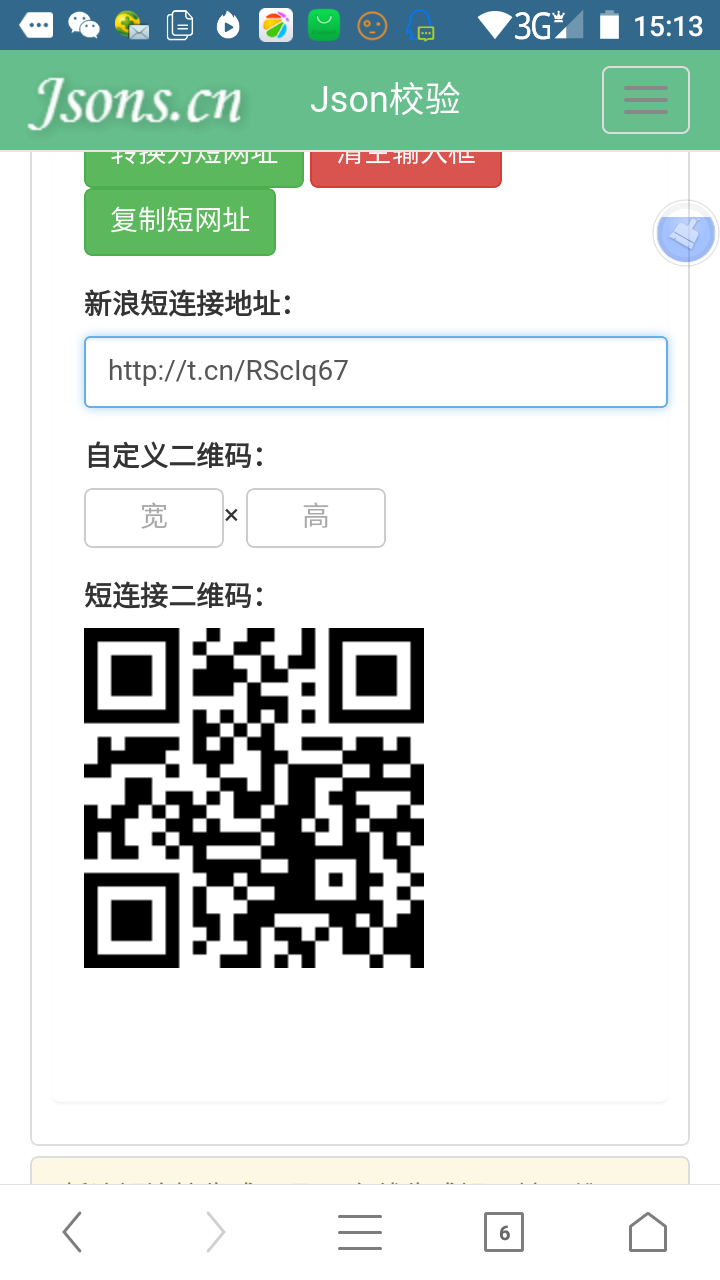Enter QR code height in 高 field
Viewport: 720px width, 1280px height.
coord(316,518)
